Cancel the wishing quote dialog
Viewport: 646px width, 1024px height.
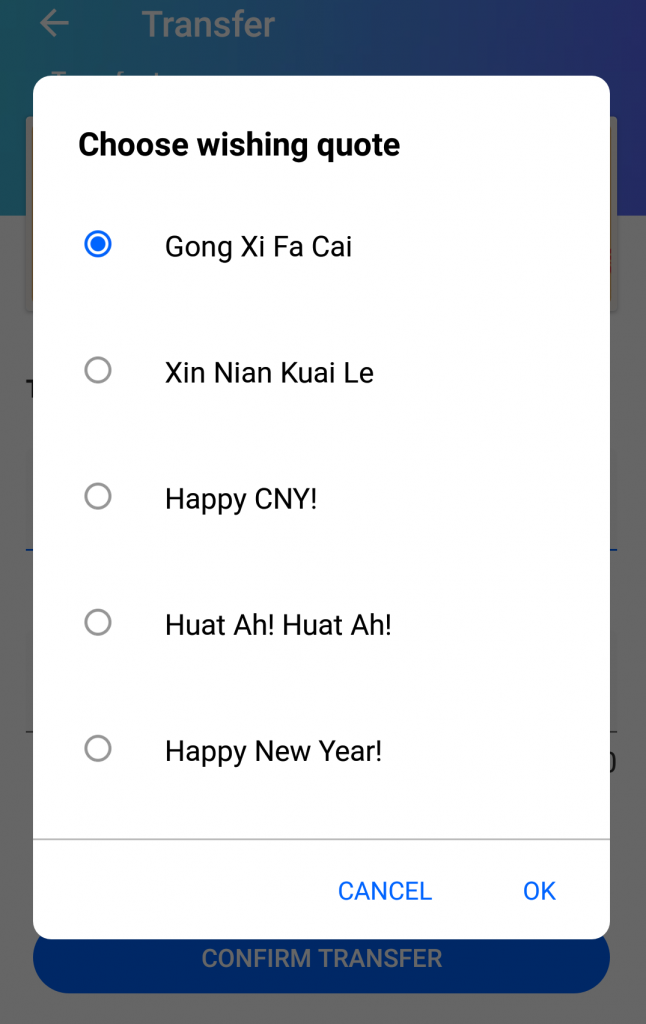pos(384,891)
